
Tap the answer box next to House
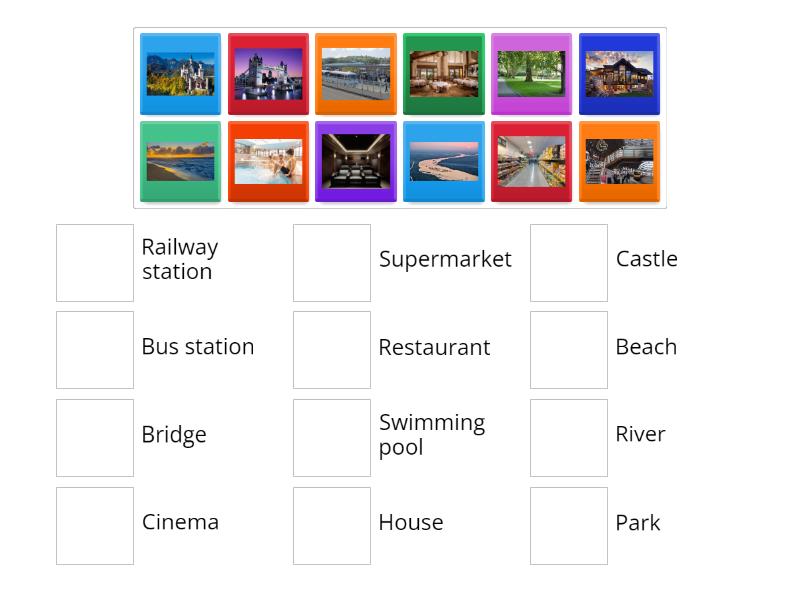[332, 526]
